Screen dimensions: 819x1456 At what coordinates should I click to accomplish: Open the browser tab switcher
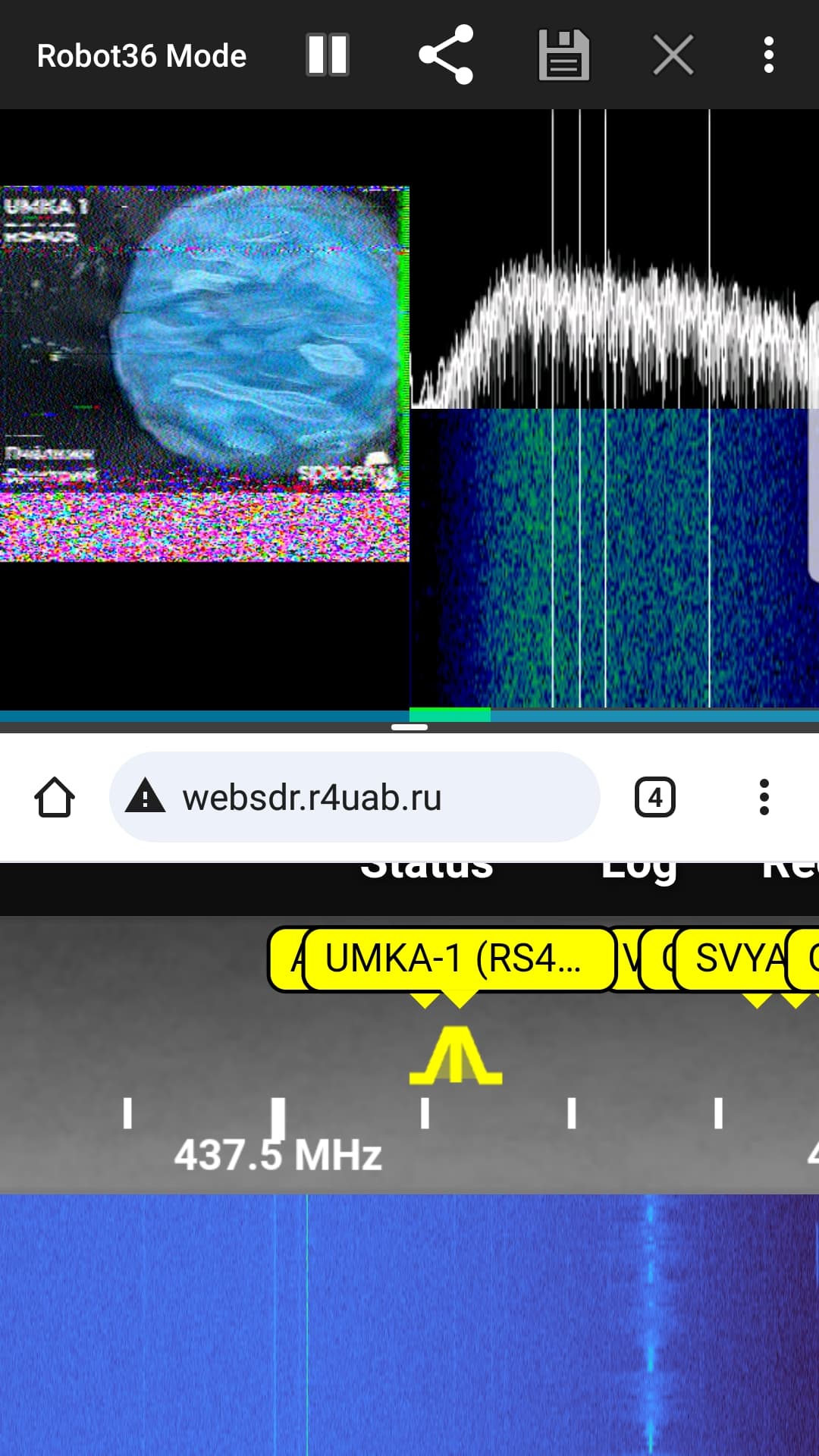pyautogui.click(x=655, y=797)
